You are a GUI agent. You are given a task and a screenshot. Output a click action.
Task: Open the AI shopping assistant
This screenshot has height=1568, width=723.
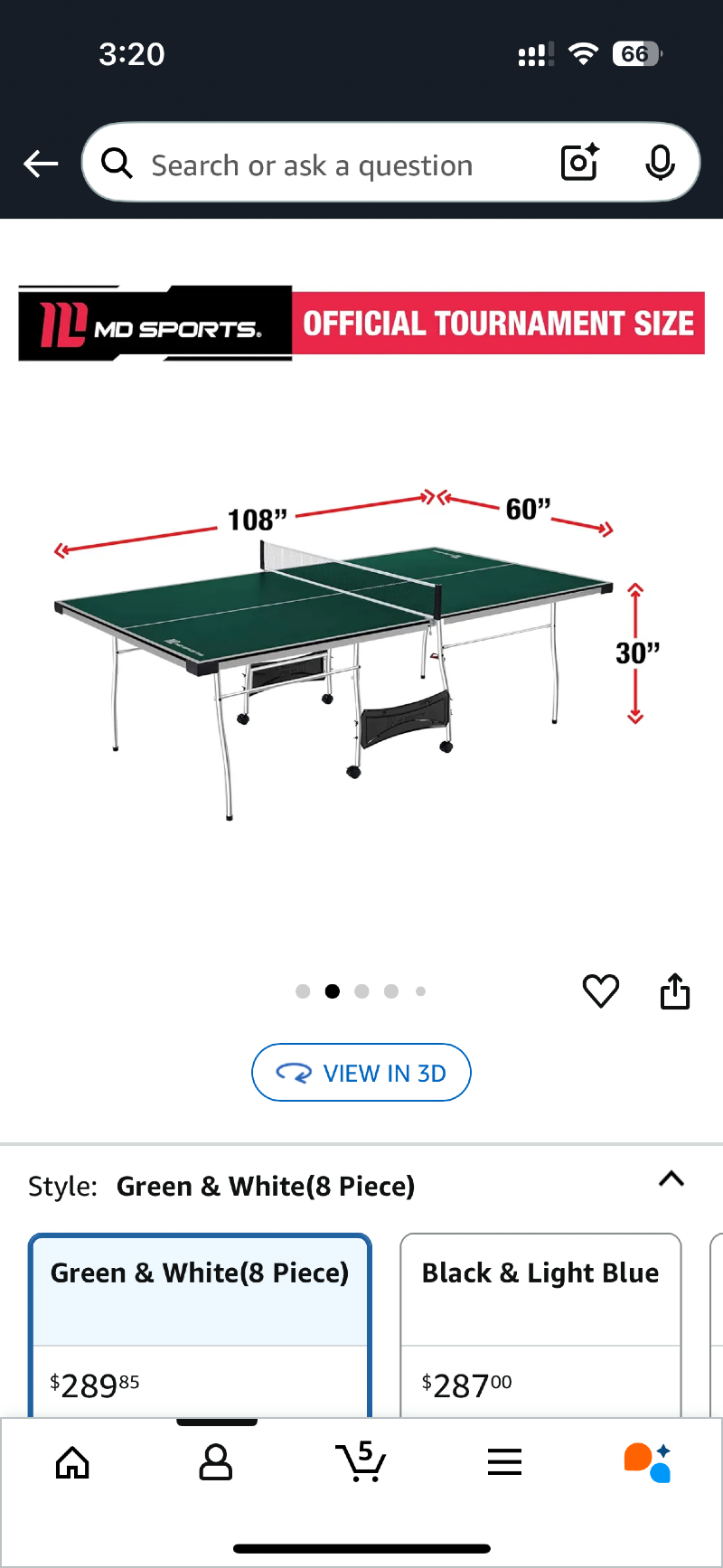[x=647, y=1461]
